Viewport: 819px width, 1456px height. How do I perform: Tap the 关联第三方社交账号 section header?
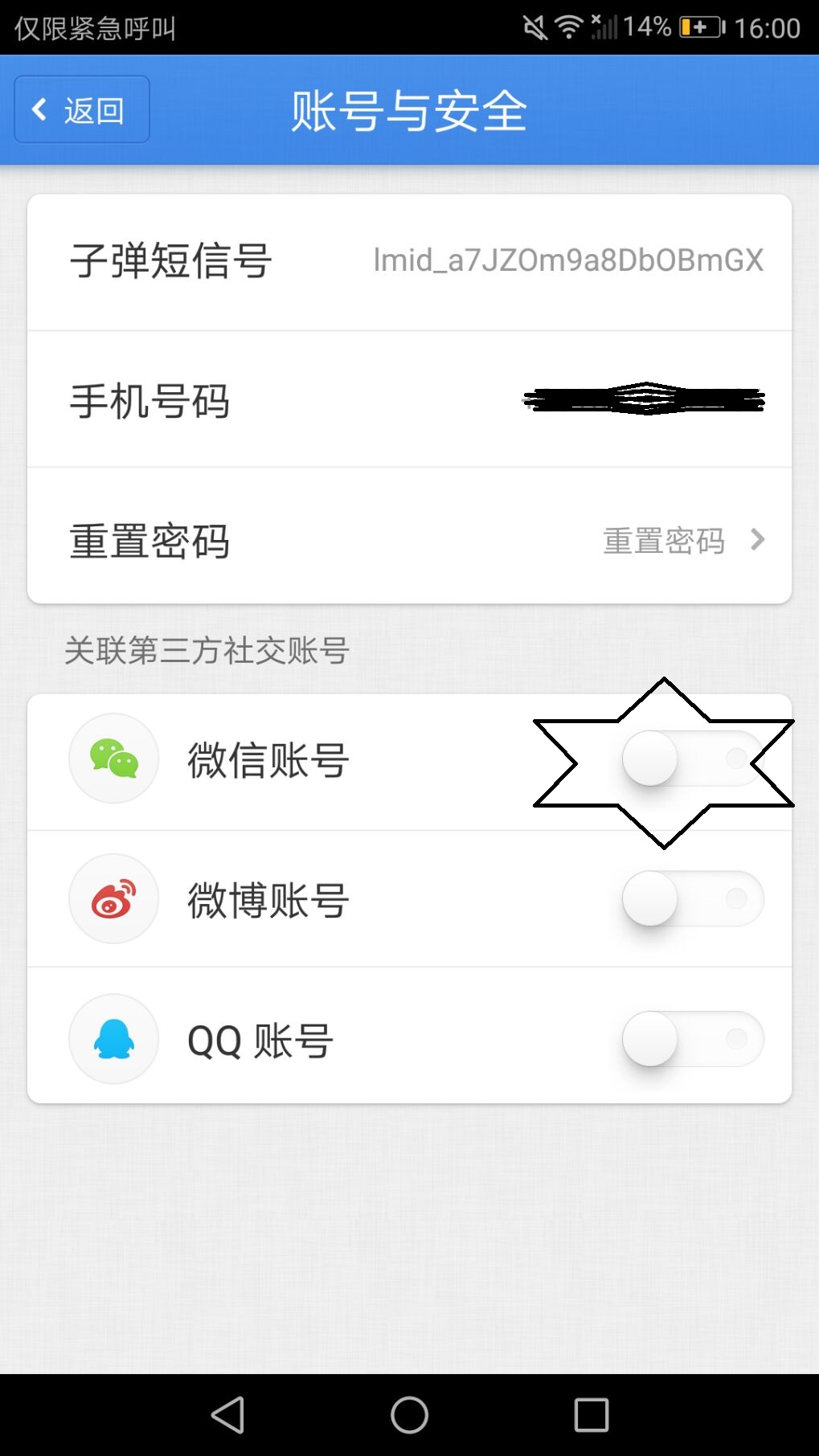click(207, 651)
